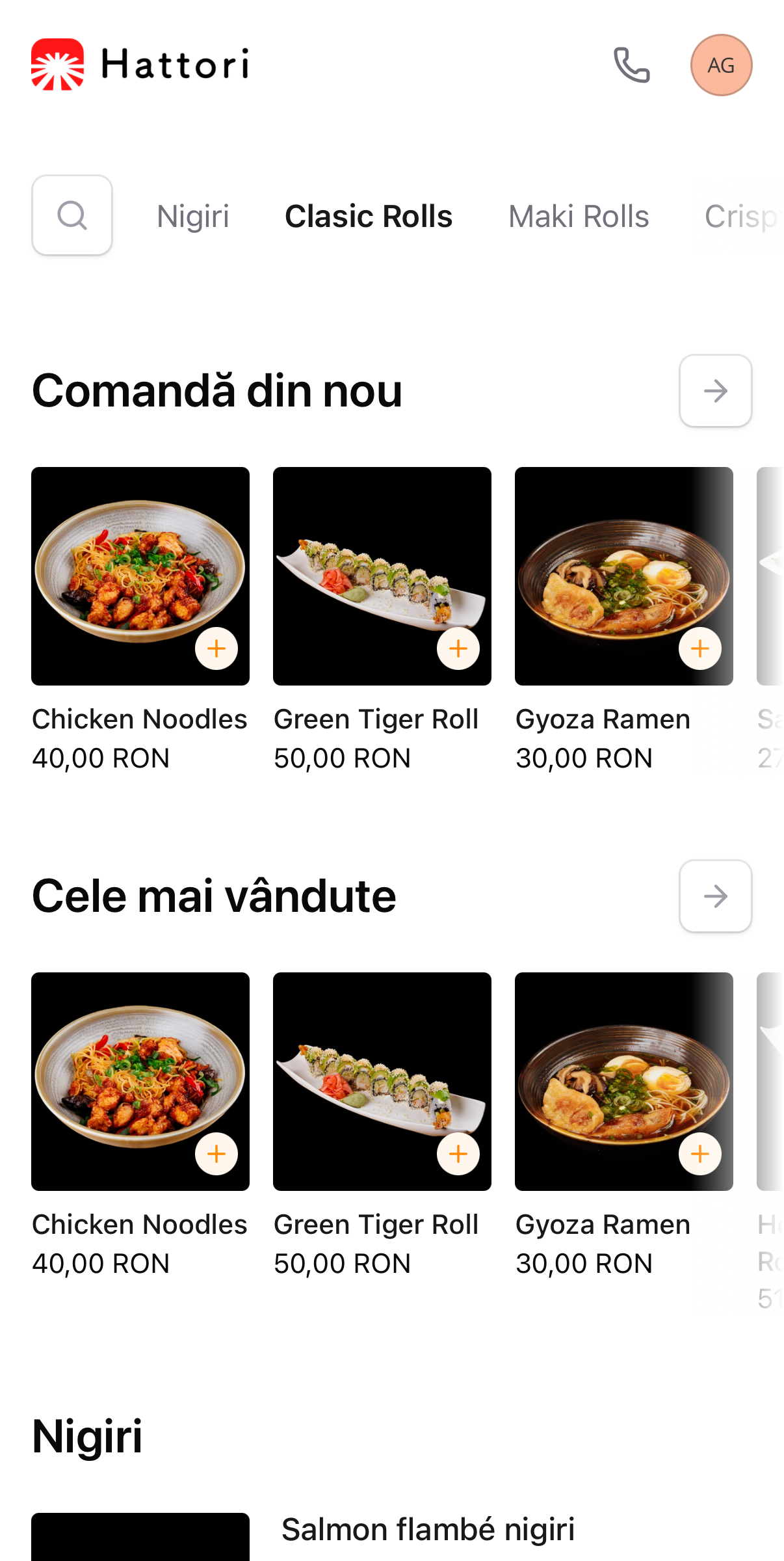Add Gyoza Ramen from Comandă din nou
The width and height of the screenshot is (784, 1561).
pos(700,648)
